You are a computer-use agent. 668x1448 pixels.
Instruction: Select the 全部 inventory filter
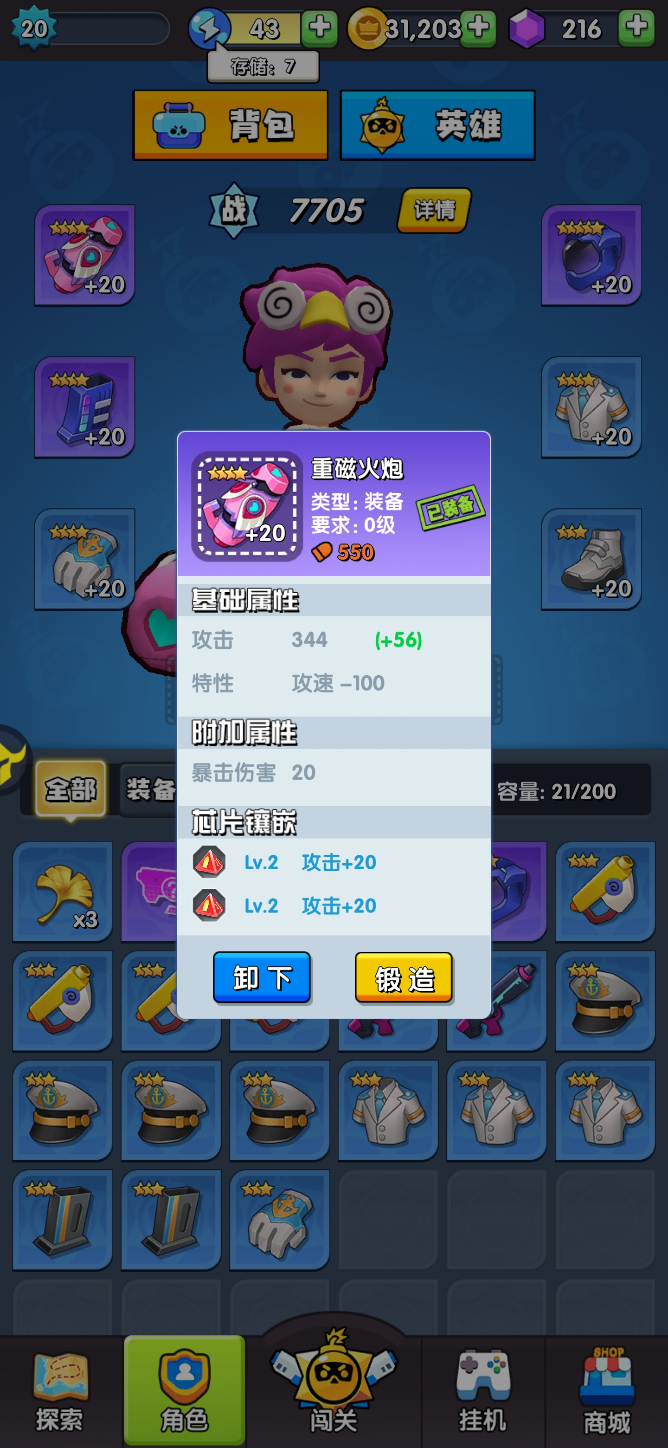click(x=70, y=790)
